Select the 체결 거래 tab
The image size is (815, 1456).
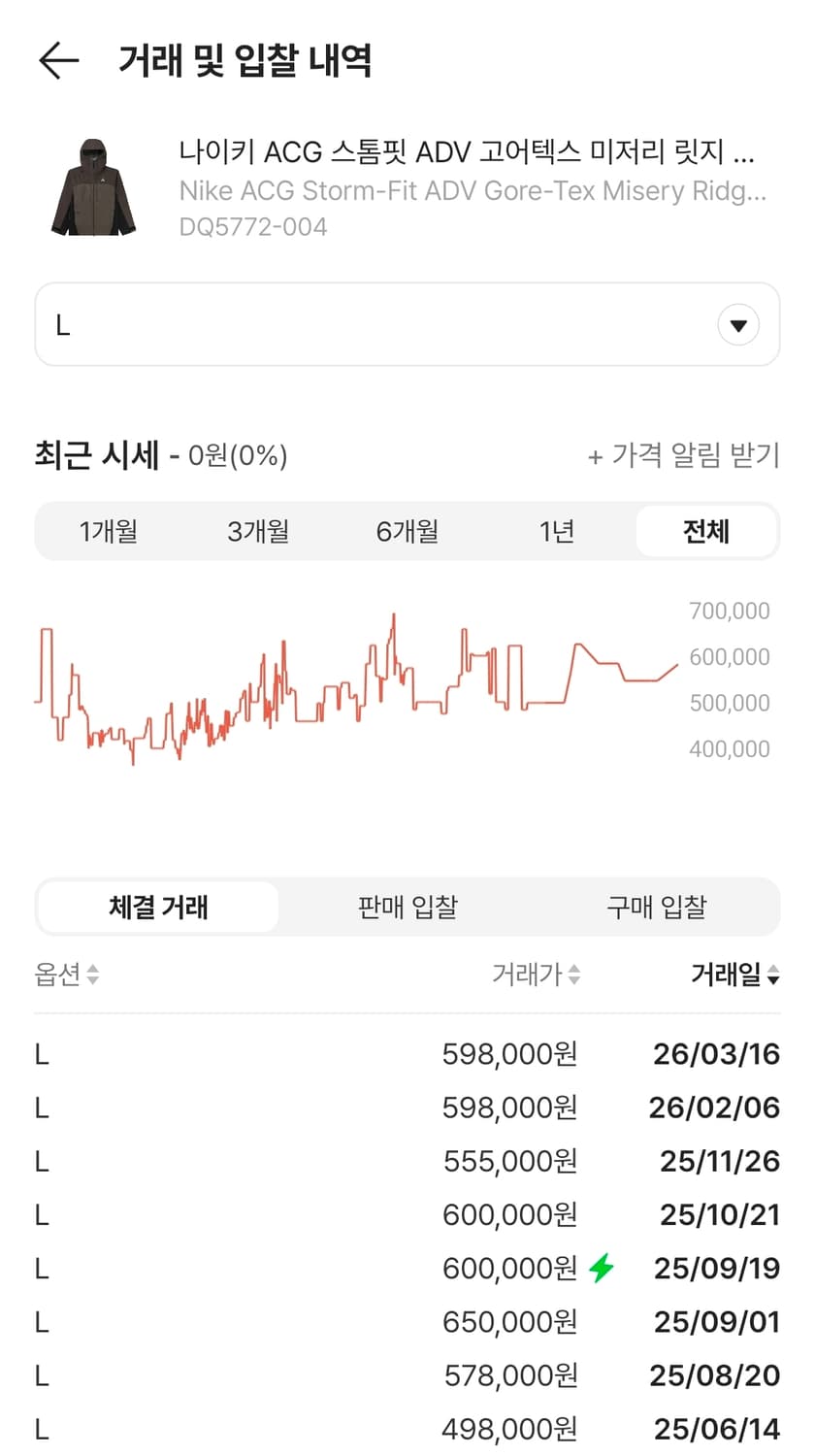point(157,907)
